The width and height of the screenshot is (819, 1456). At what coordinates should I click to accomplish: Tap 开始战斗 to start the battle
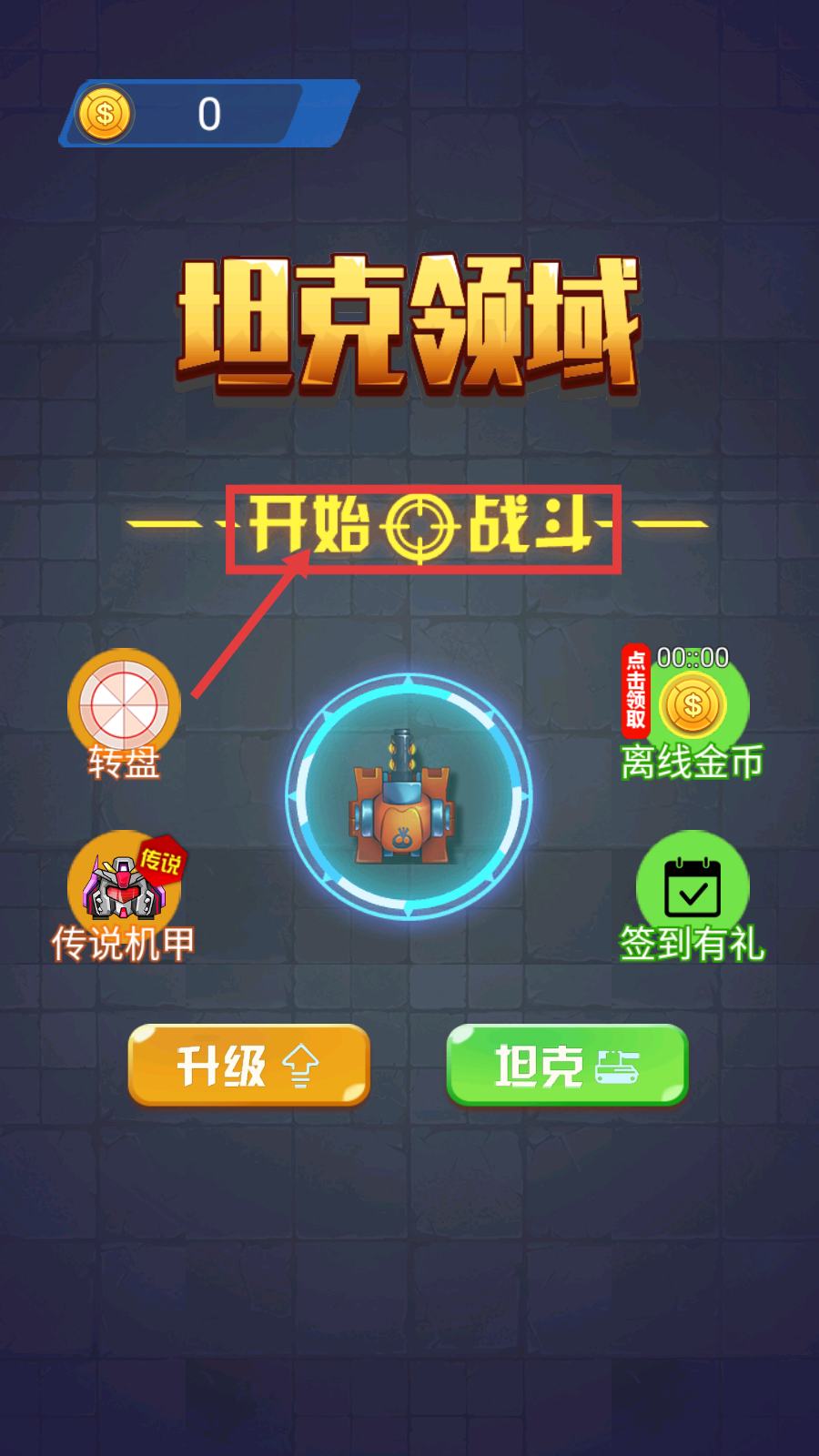click(x=421, y=527)
